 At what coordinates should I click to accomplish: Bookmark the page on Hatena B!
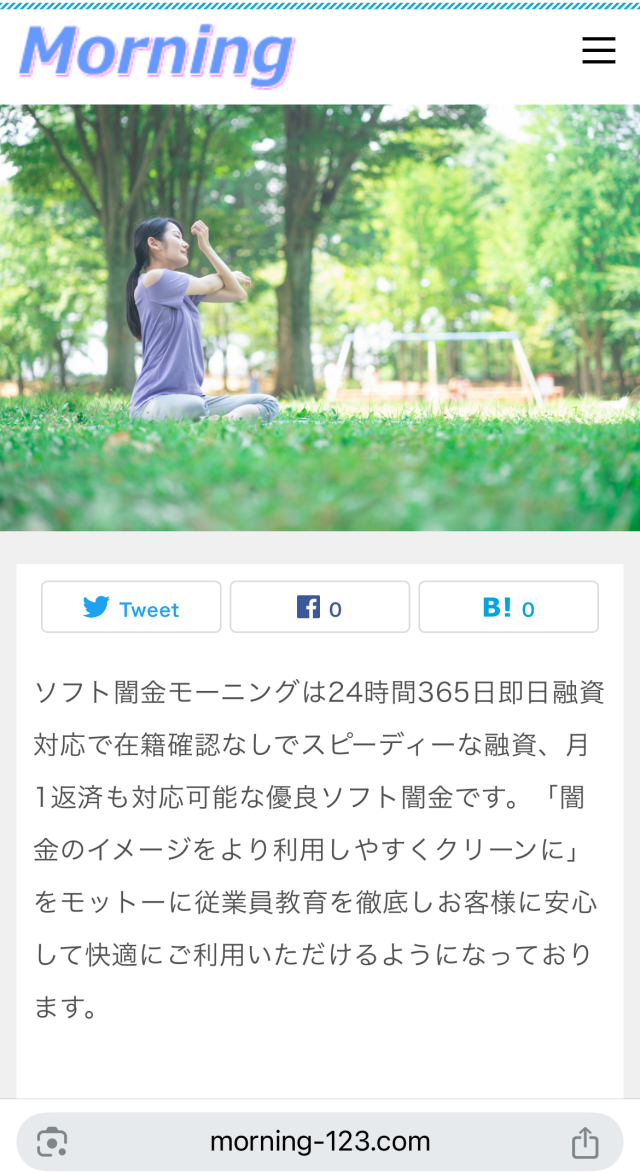point(508,607)
